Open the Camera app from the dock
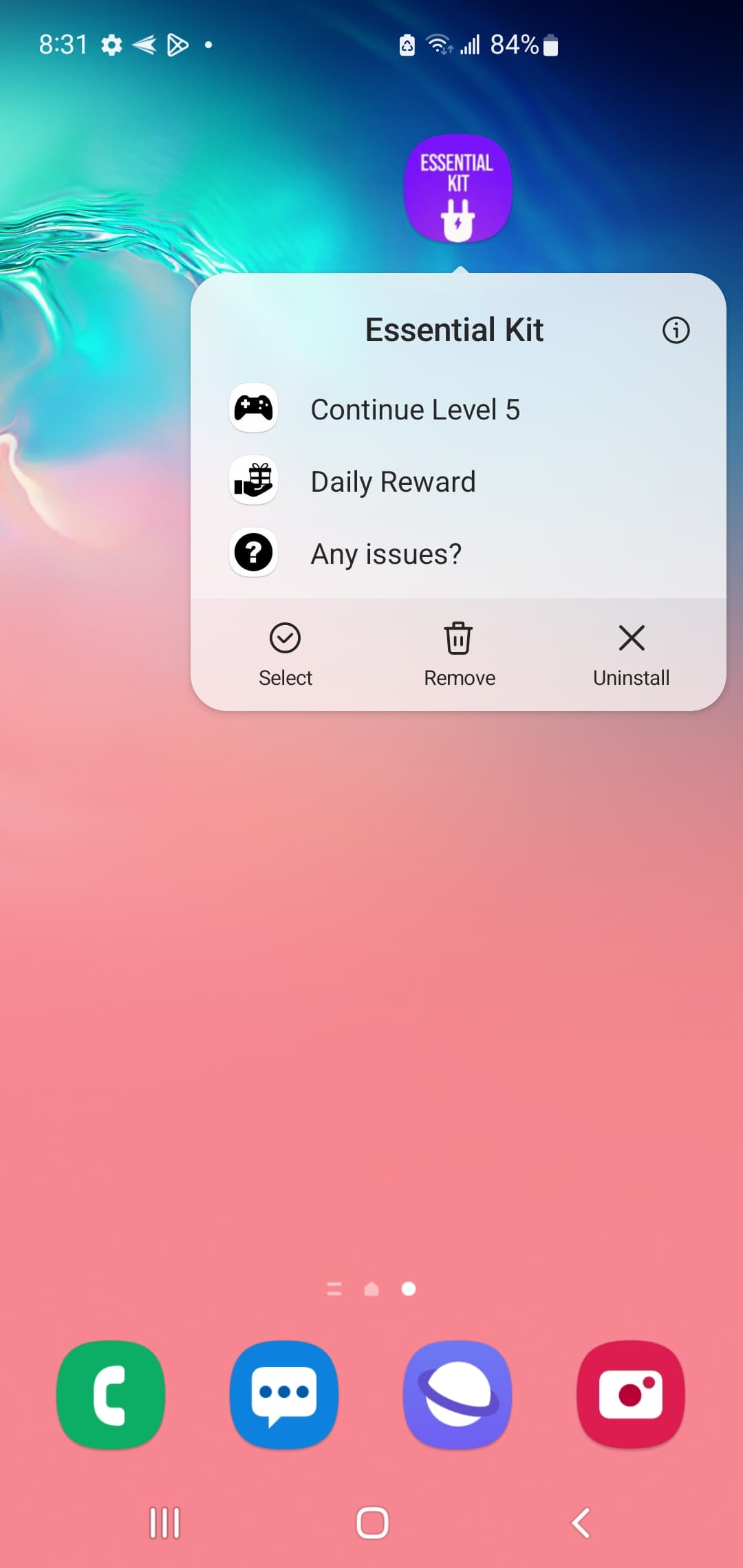Screen dimensions: 743x1568 pos(631,1393)
